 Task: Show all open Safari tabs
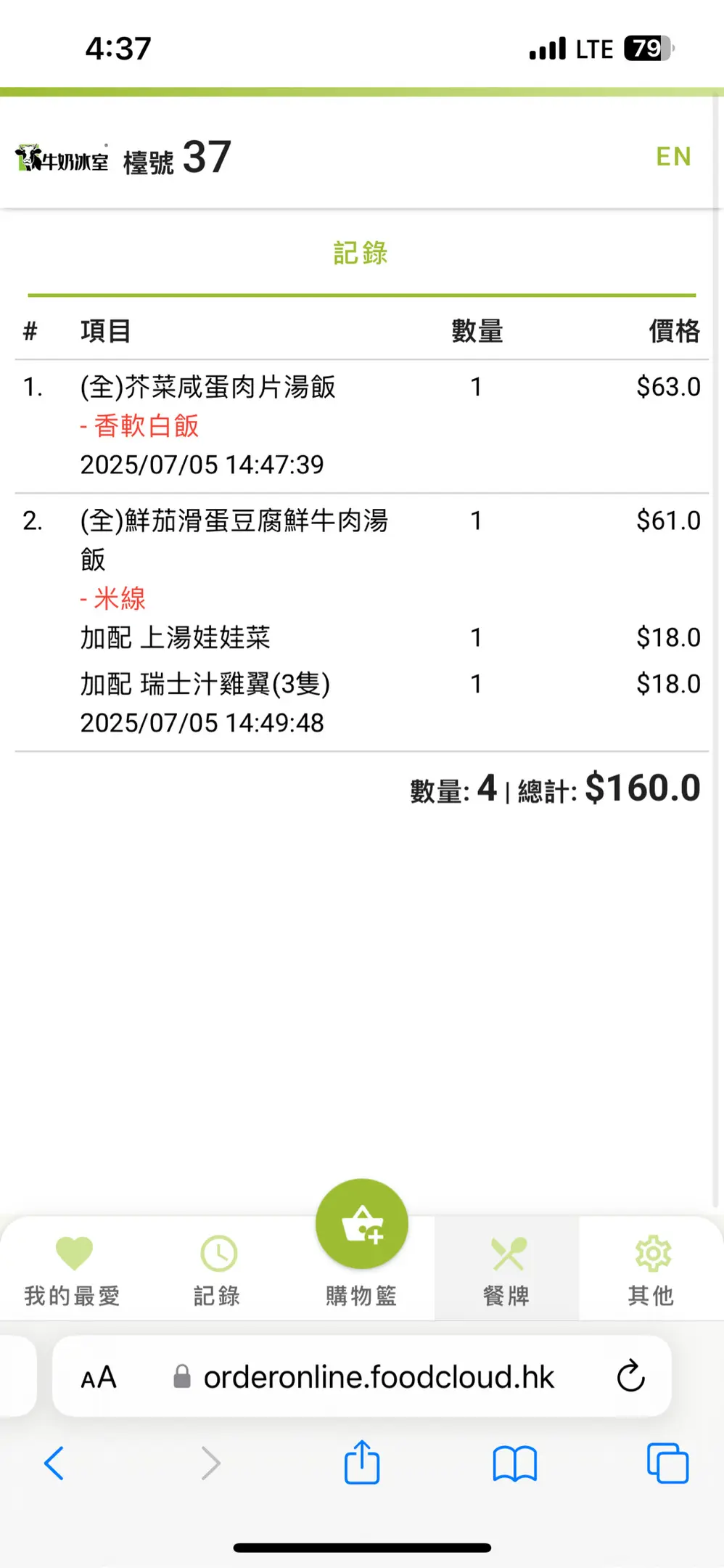(x=667, y=1463)
